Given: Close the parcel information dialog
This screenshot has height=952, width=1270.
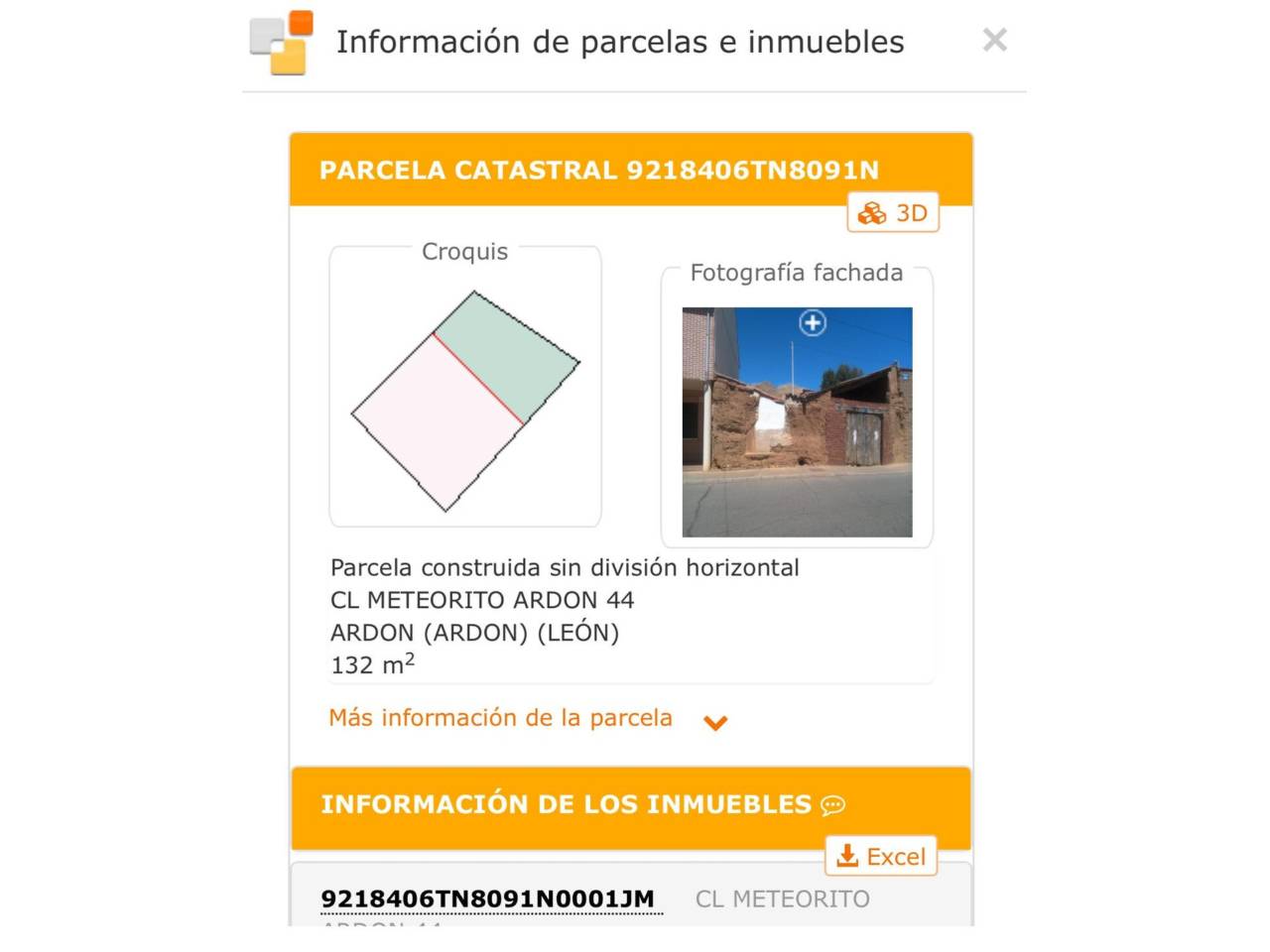Looking at the screenshot, I should point(994,40).
